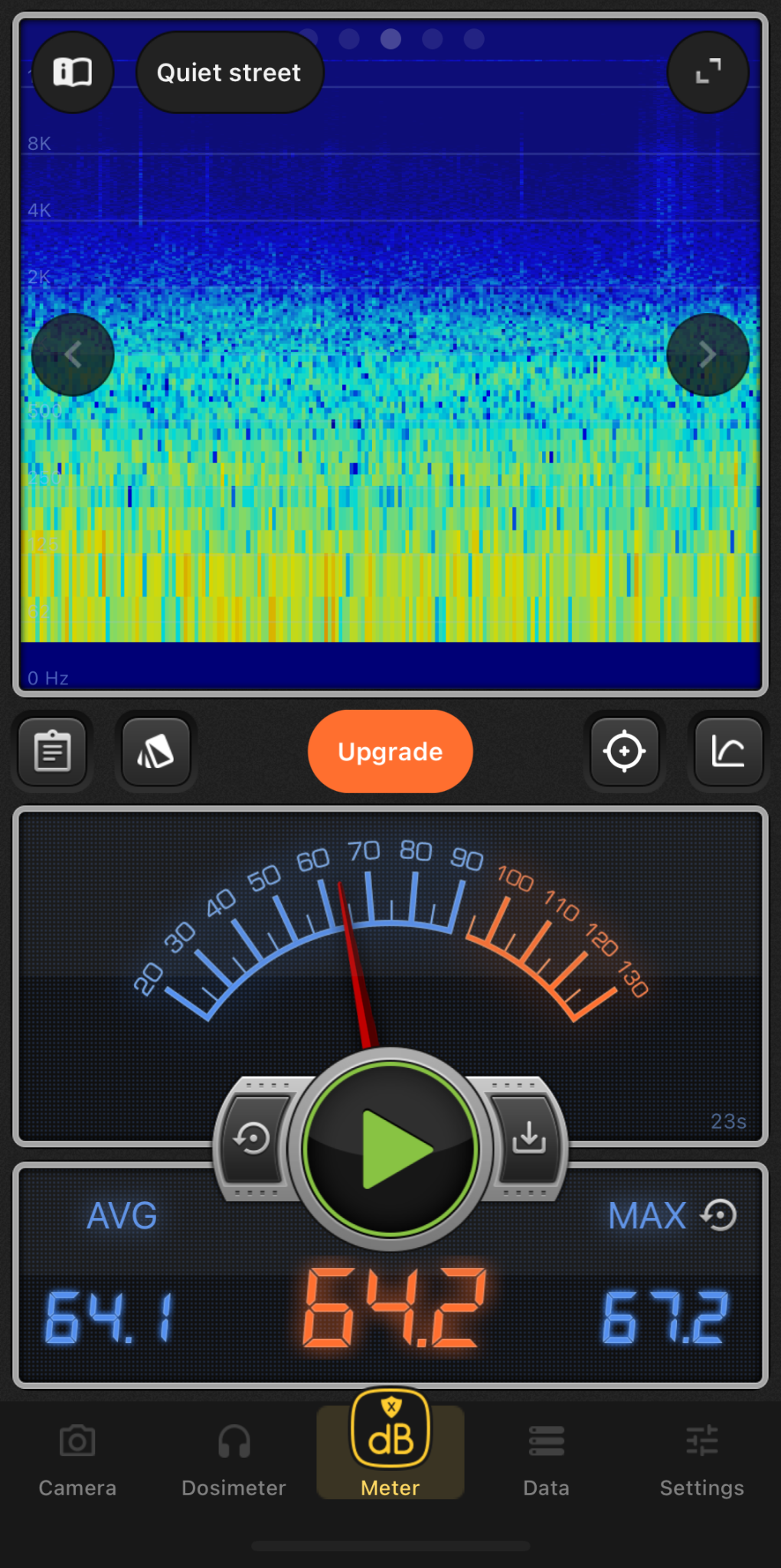This screenshot has height=1568, width=781.
Task: Switch to the Camera tab
Action: 77,1460
